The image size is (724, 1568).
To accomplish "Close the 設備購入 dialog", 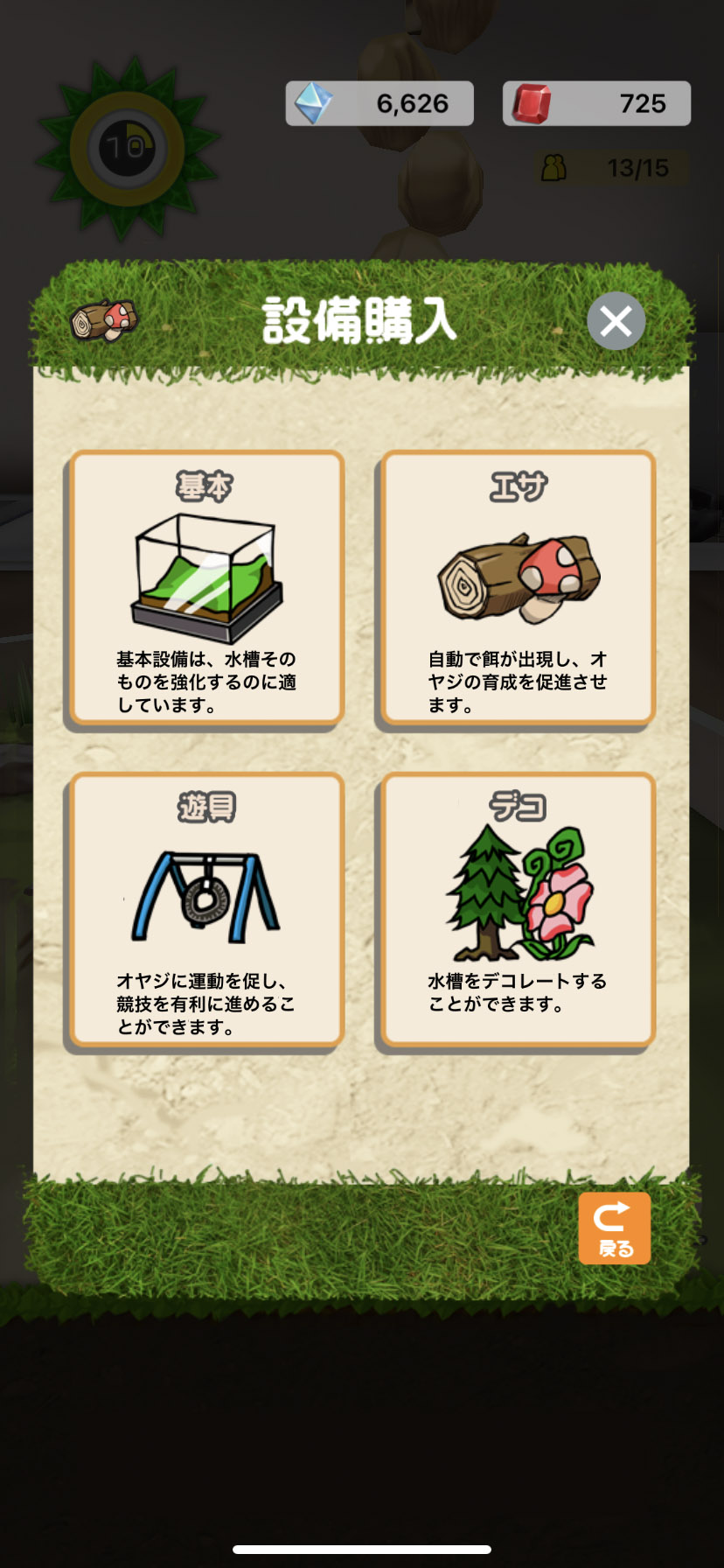I will (x=616, y=321).
